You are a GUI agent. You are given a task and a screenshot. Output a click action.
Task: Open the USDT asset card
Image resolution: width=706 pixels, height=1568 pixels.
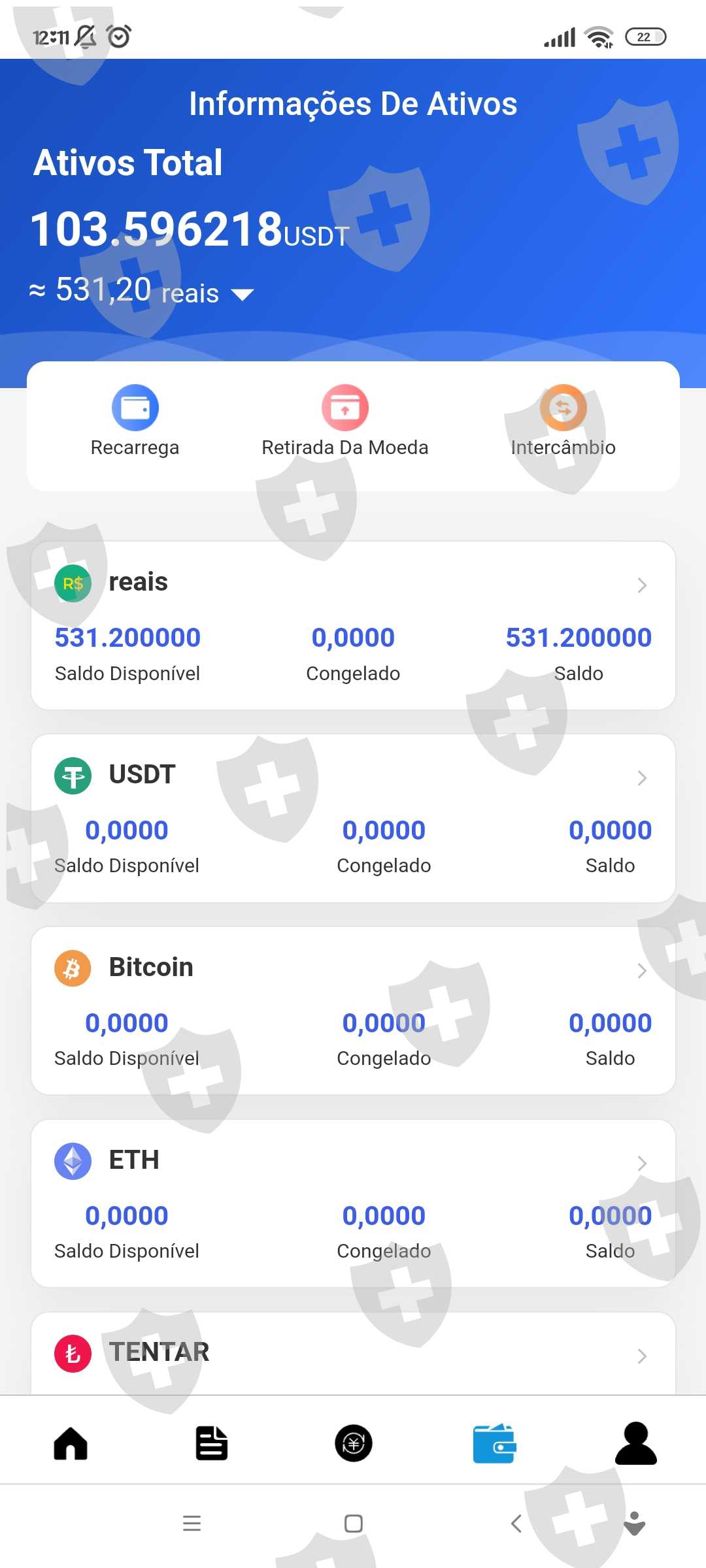coord(353,818)
